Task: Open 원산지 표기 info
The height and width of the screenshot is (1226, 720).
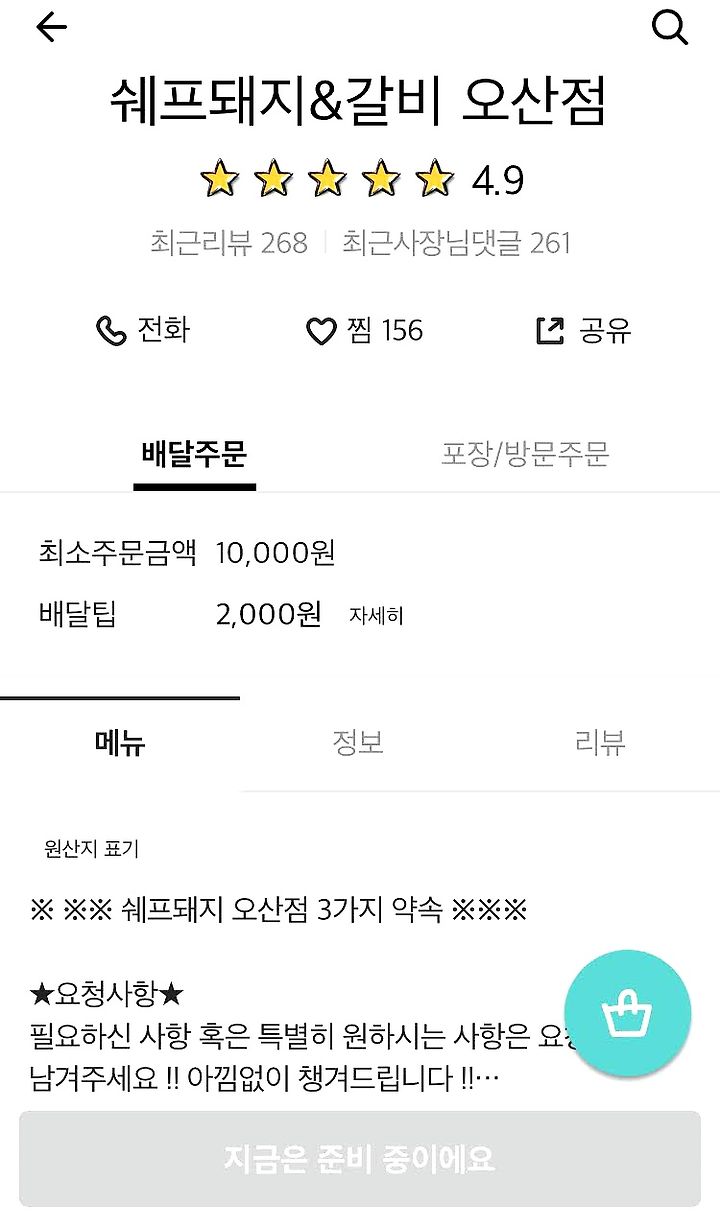Action: [92, 849]
